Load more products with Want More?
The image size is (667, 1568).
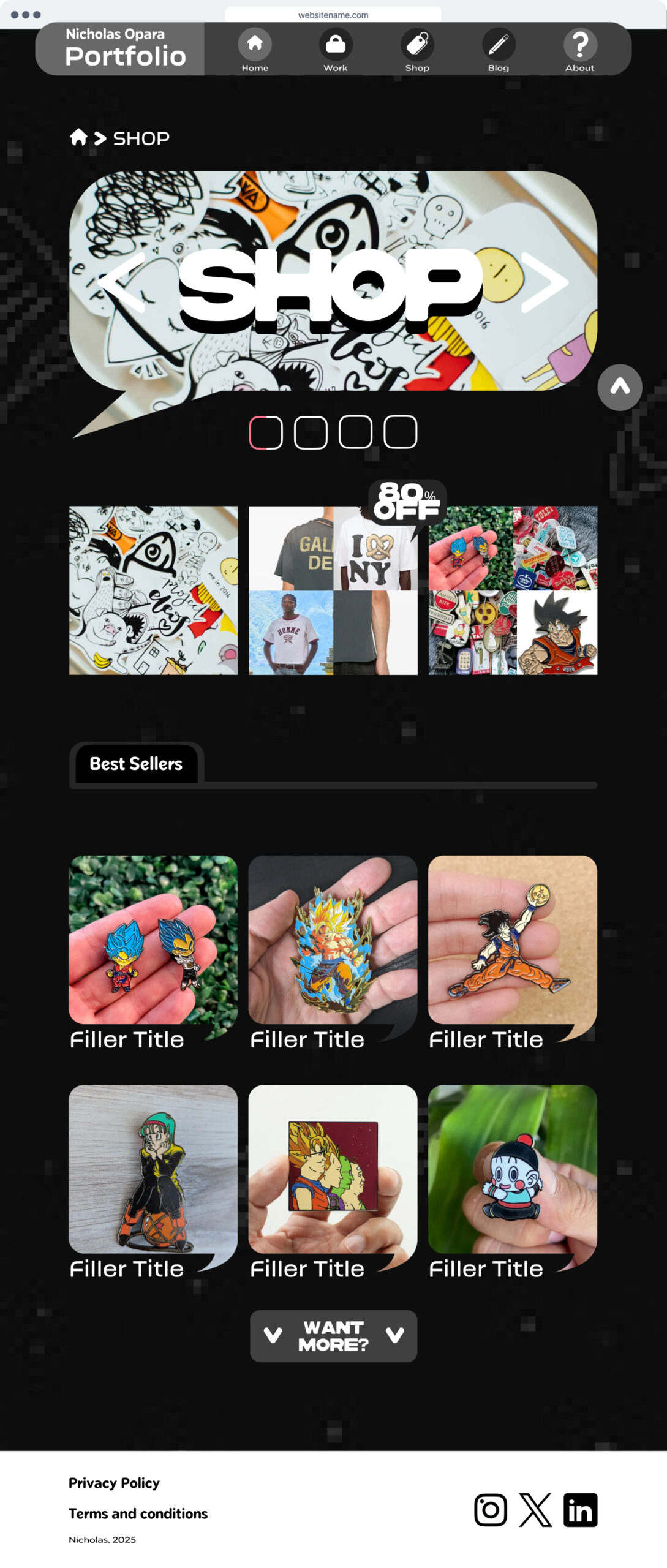click(333, 1335)
